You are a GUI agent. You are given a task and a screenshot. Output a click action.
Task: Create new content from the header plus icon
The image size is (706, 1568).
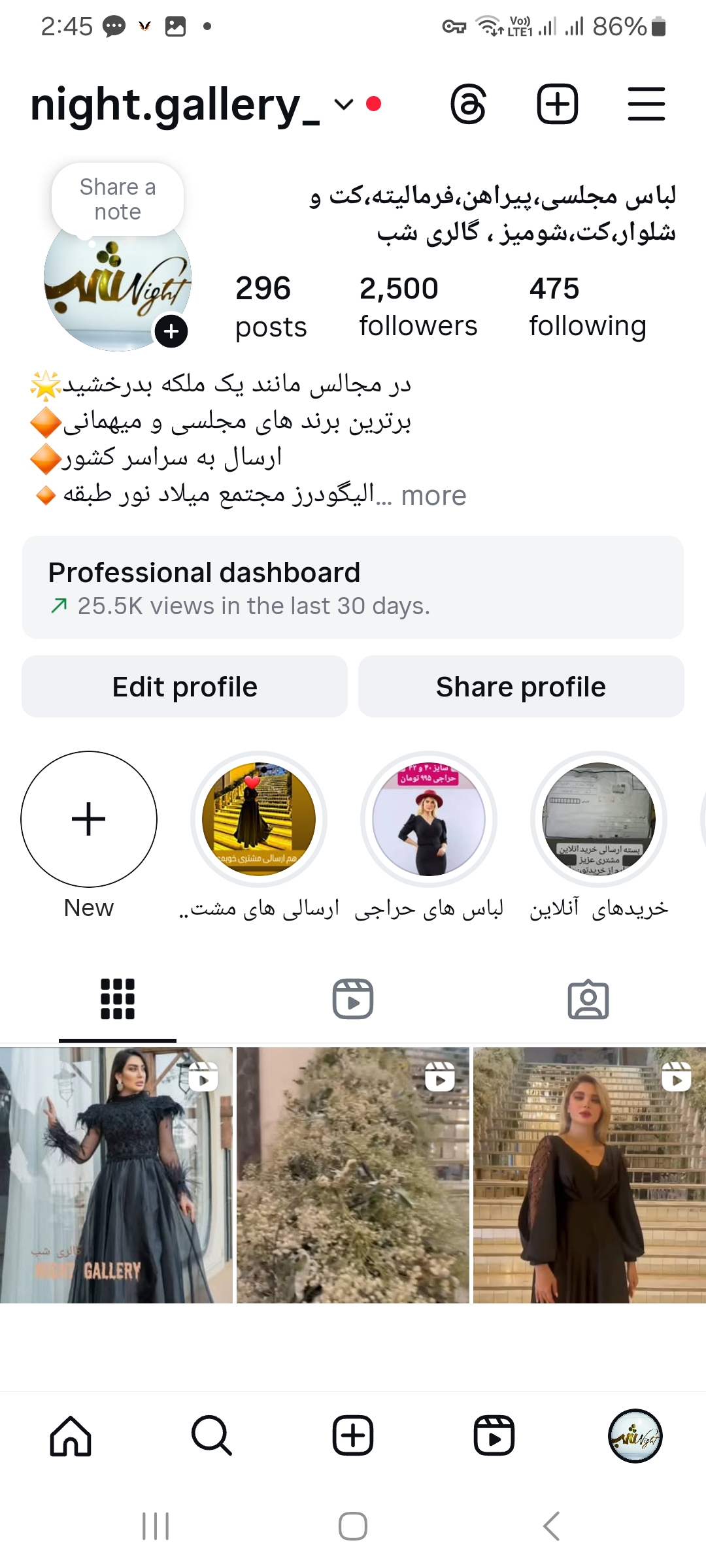(x=557, y=104)
